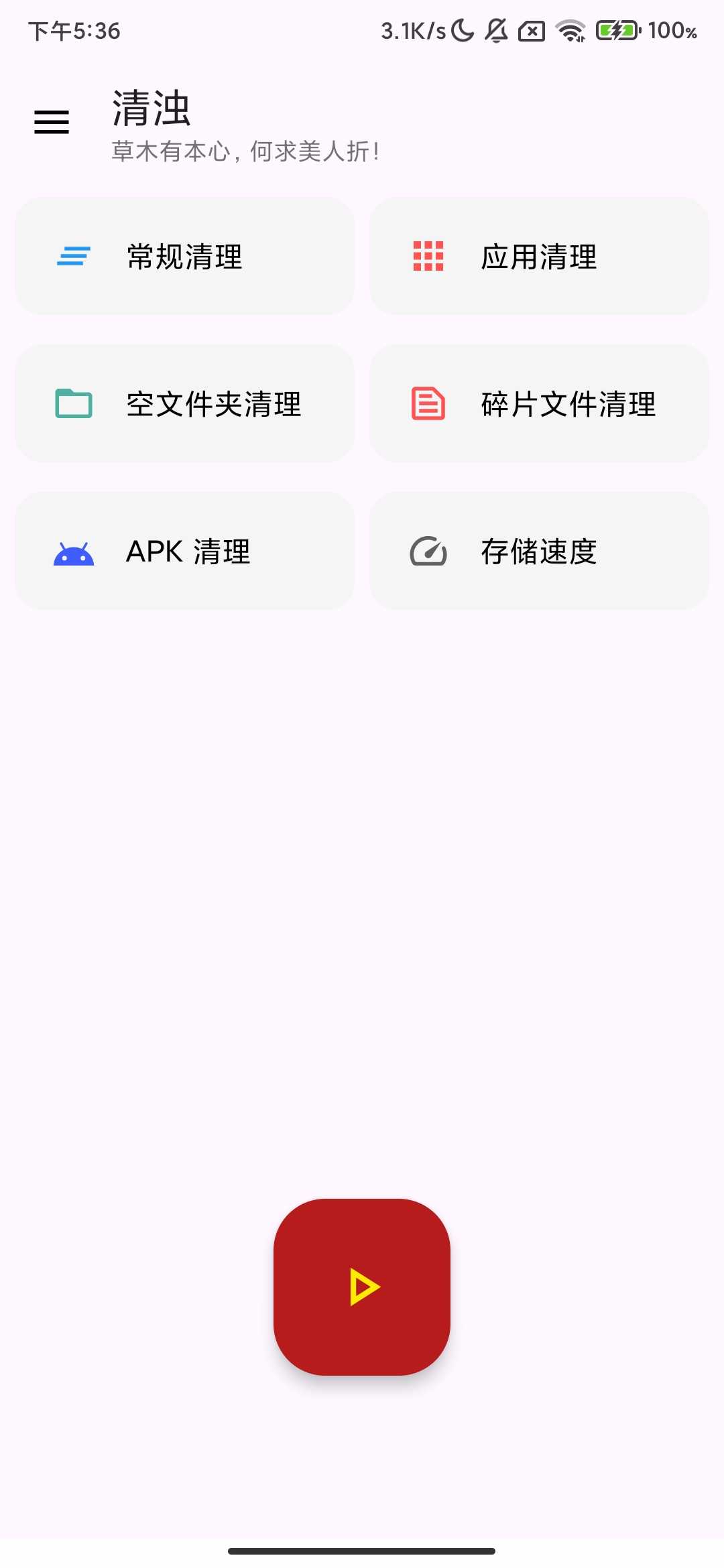Screen dimensions: 724x1568
Task: Open the 常规清理 card
Action: click(184, 256)
